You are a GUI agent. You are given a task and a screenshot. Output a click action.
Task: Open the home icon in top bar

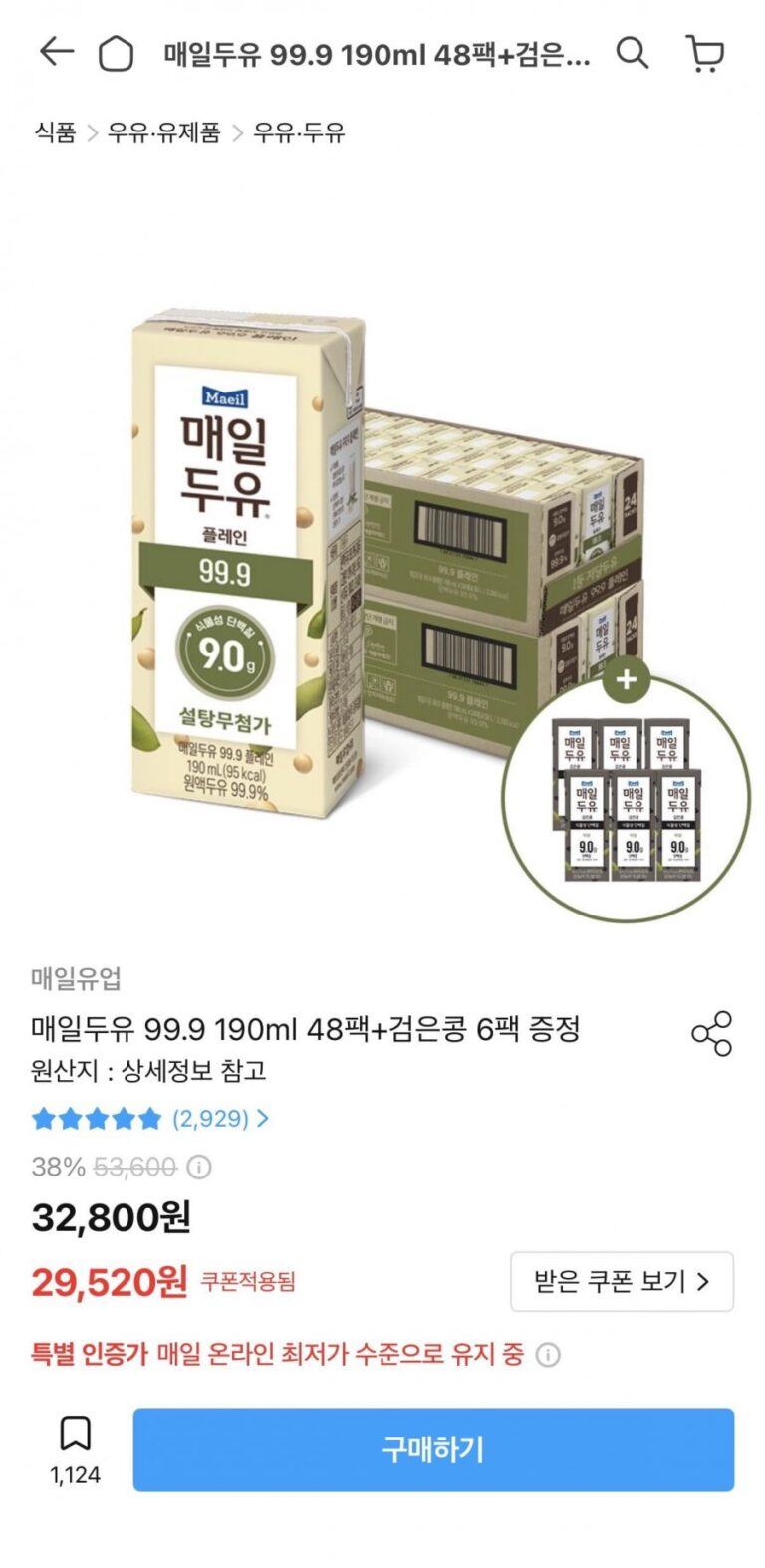116,54
